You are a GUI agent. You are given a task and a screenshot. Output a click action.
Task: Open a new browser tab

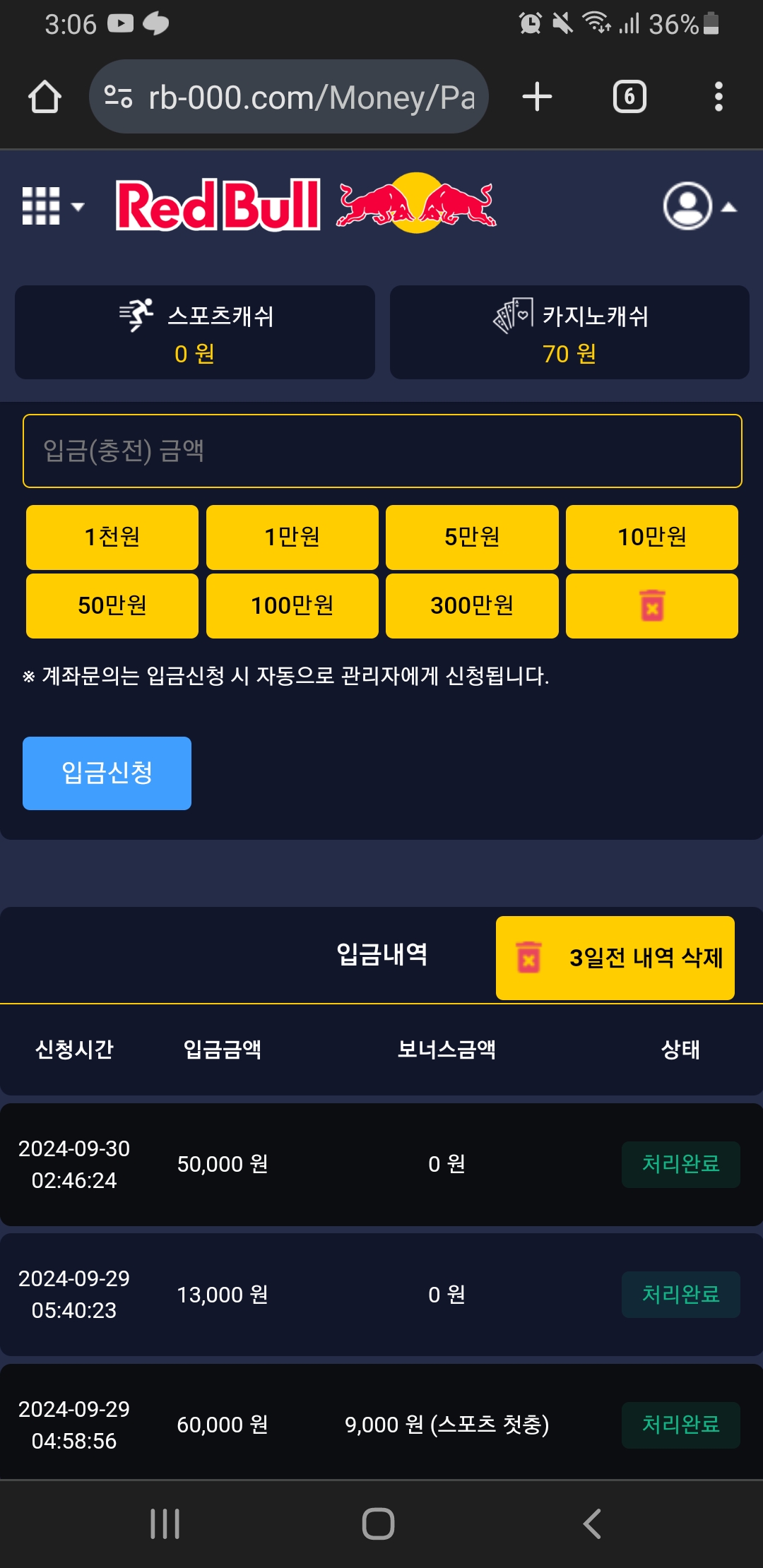[x=537, y=97]
